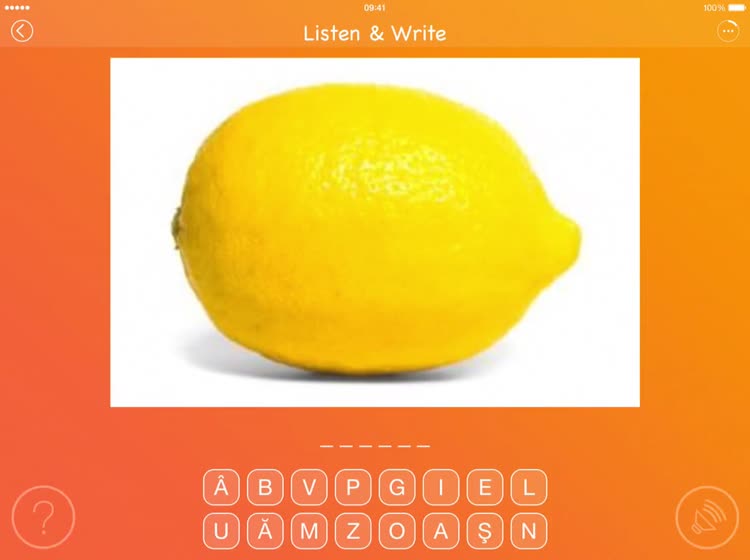Screen dimensions: 750x560
Task: Select the letter G tile
Action: 397,487
